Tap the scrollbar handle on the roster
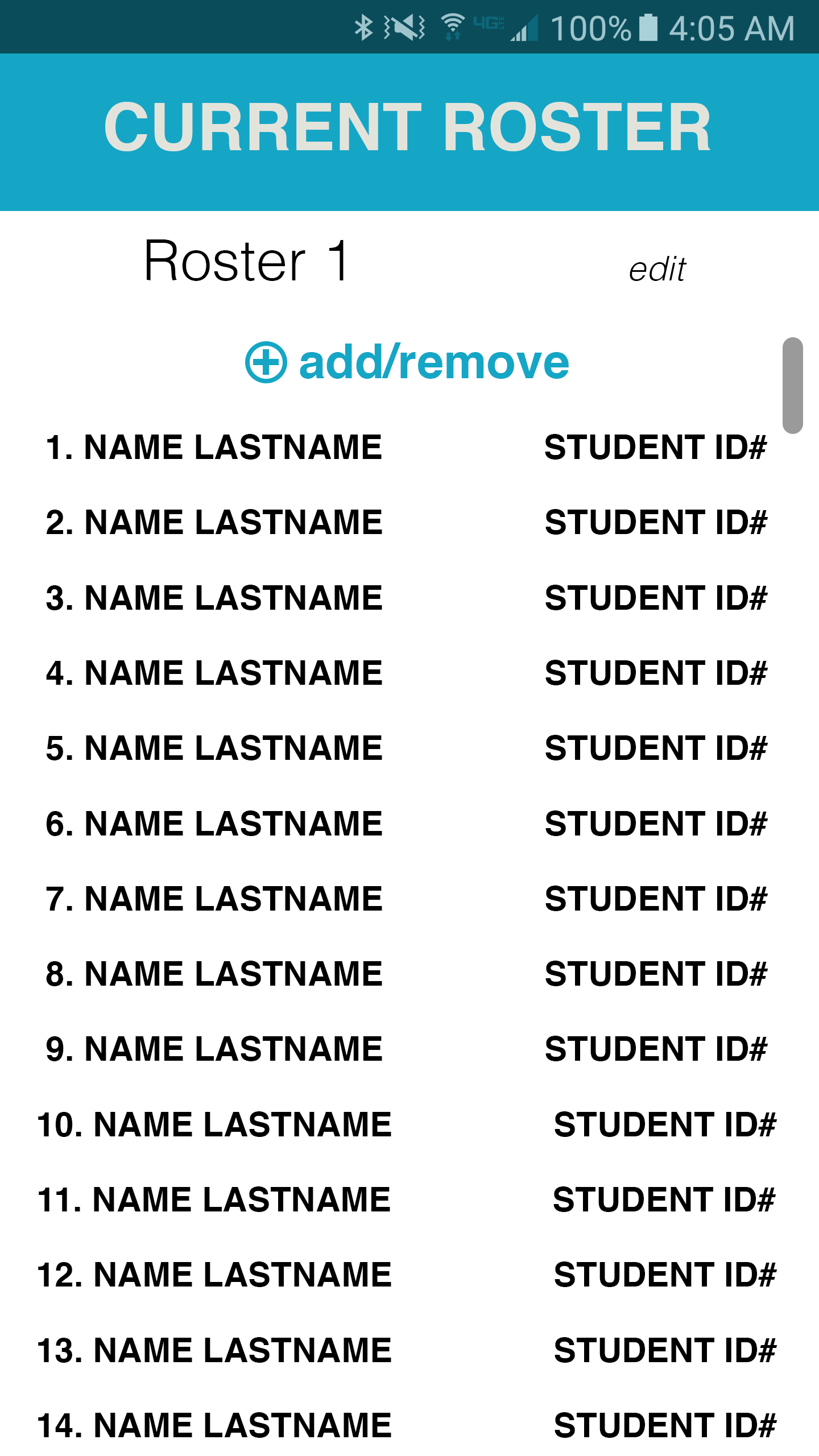Screen dimensions: 819x1456 click(792, 386)
